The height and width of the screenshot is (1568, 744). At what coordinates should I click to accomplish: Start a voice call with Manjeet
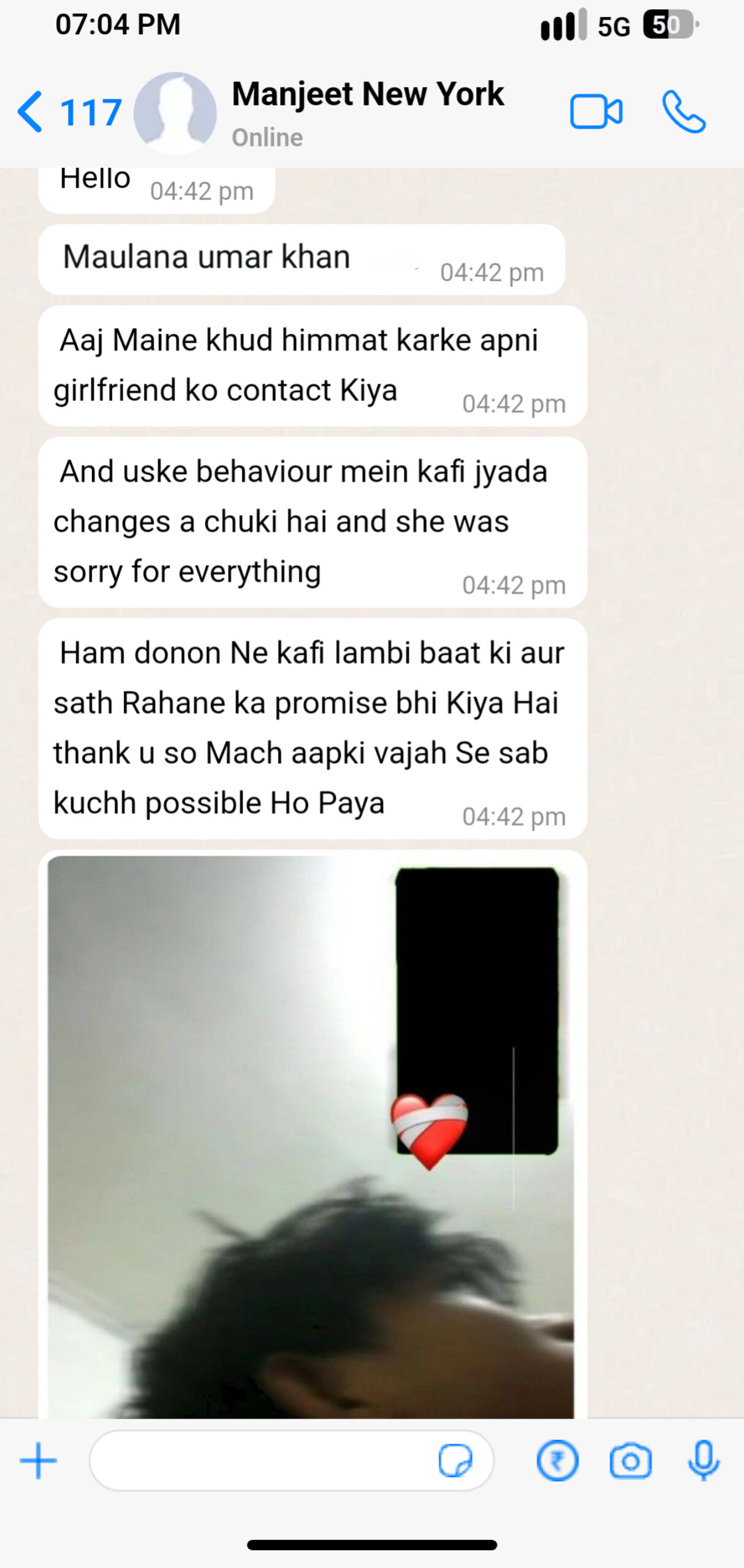pyautogui.click(x=683, y=112)
